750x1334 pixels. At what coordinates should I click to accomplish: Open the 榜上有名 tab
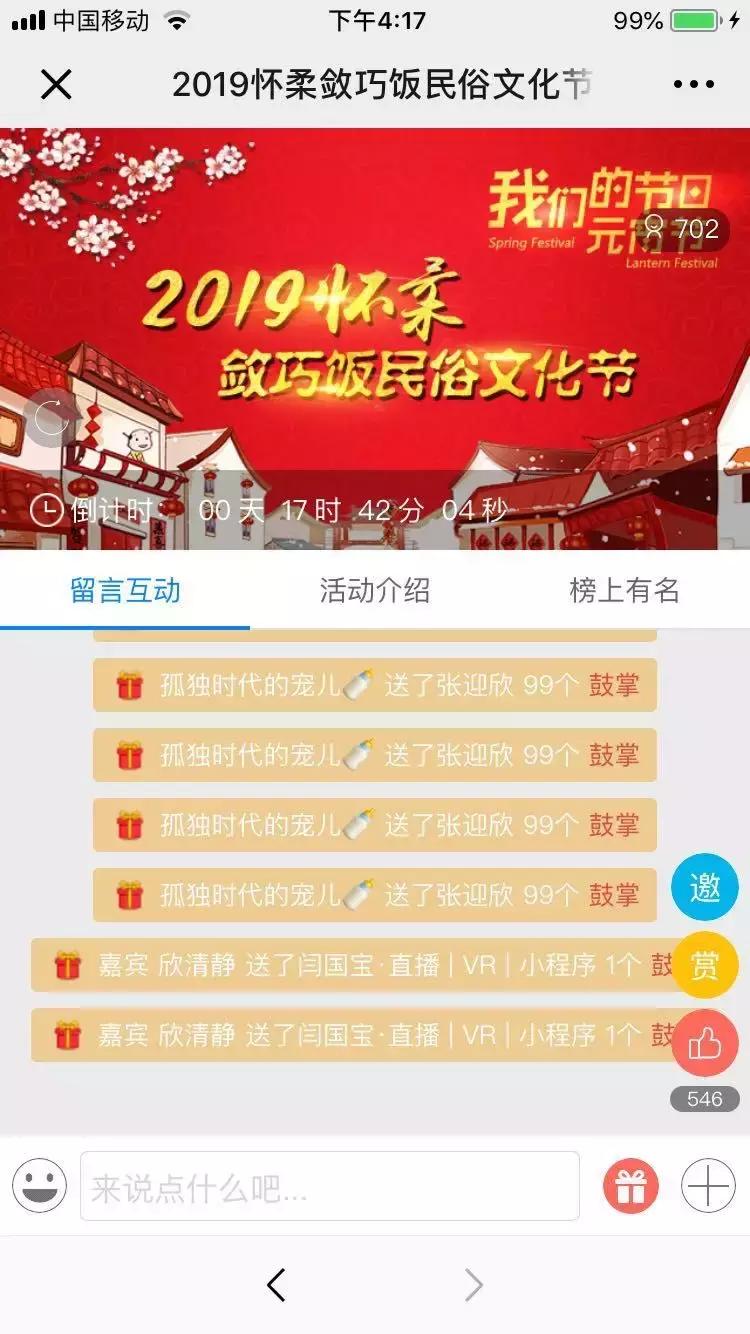pyautogui.click(x=625, y=591)
